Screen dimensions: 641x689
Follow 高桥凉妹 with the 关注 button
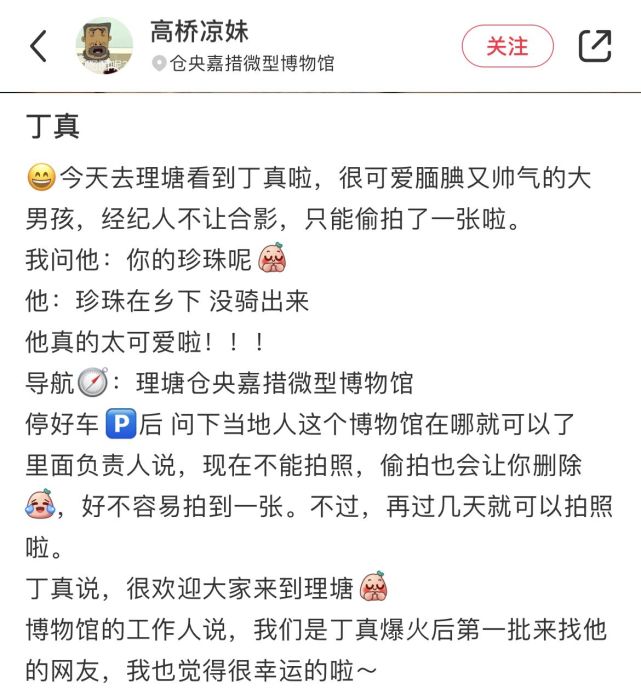coord(507,46)
